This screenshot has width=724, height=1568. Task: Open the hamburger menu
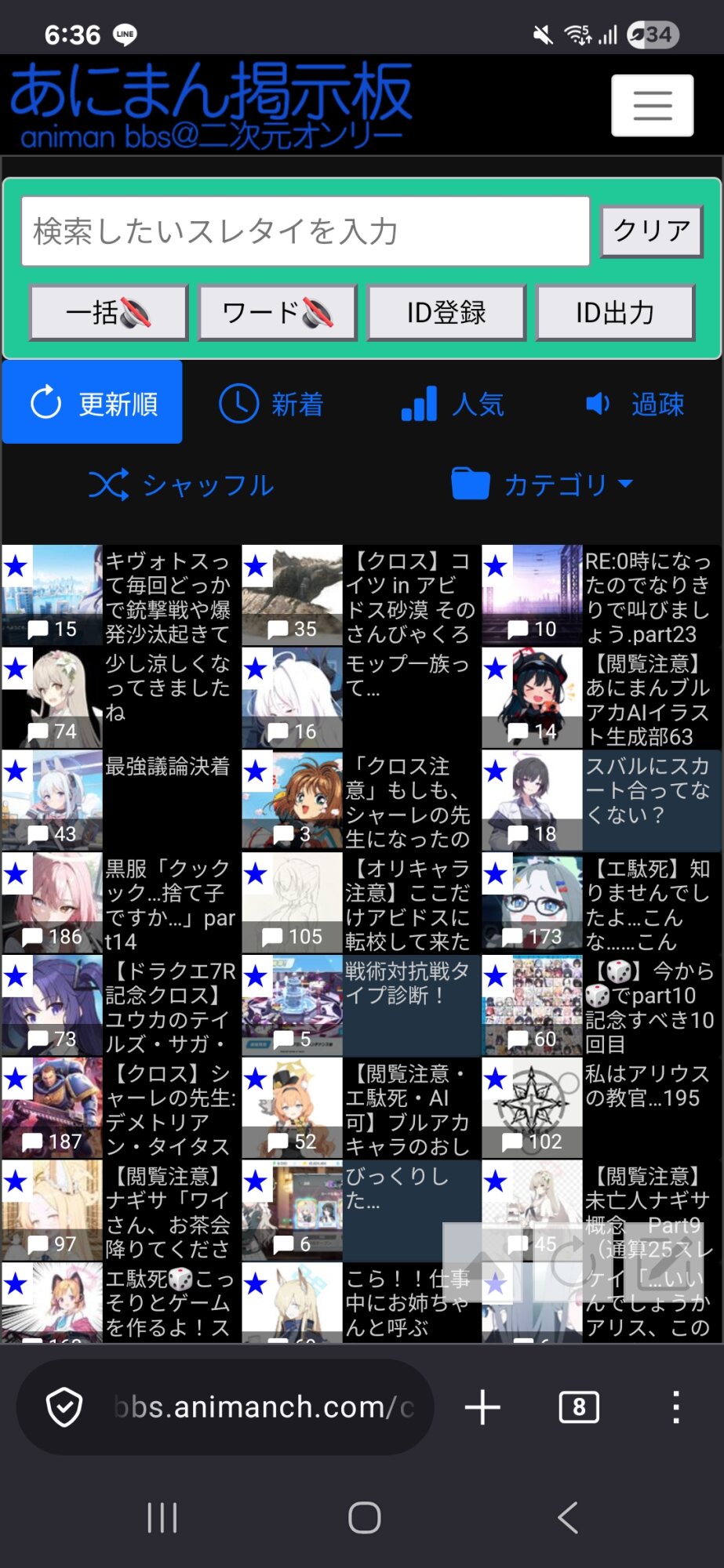click(x=652, y=105)
